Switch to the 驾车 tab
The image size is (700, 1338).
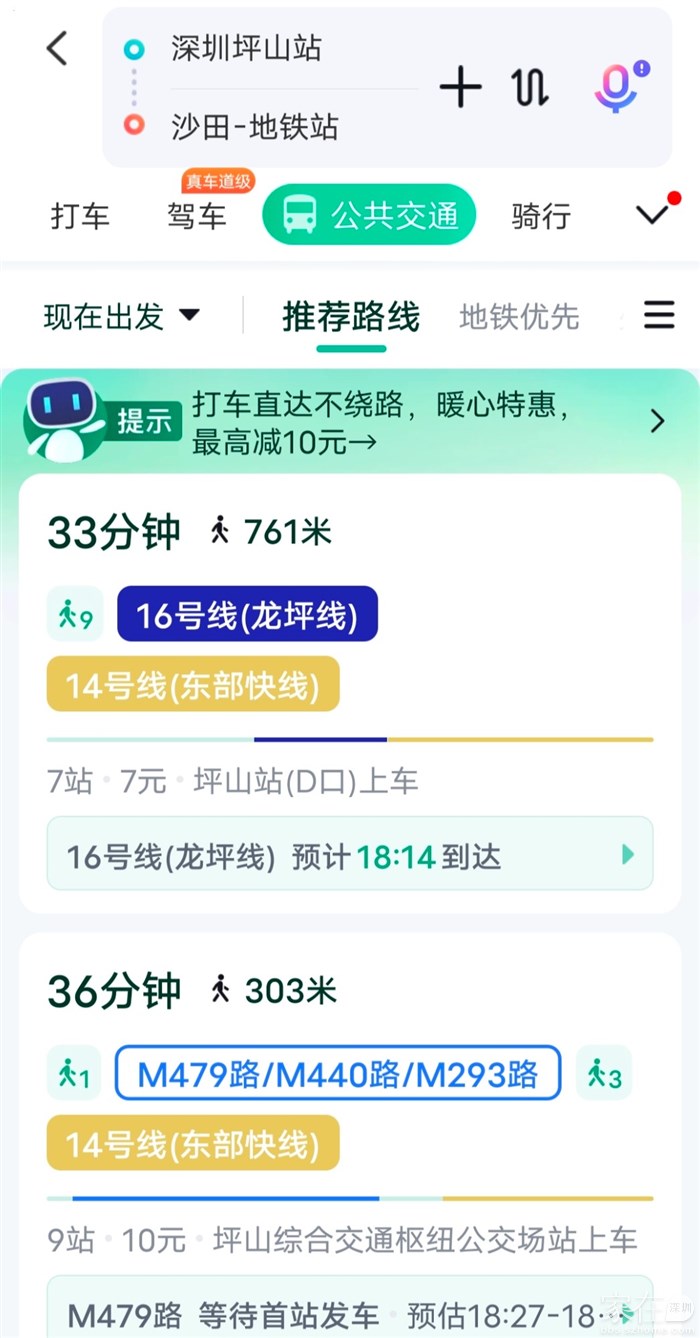197,216
